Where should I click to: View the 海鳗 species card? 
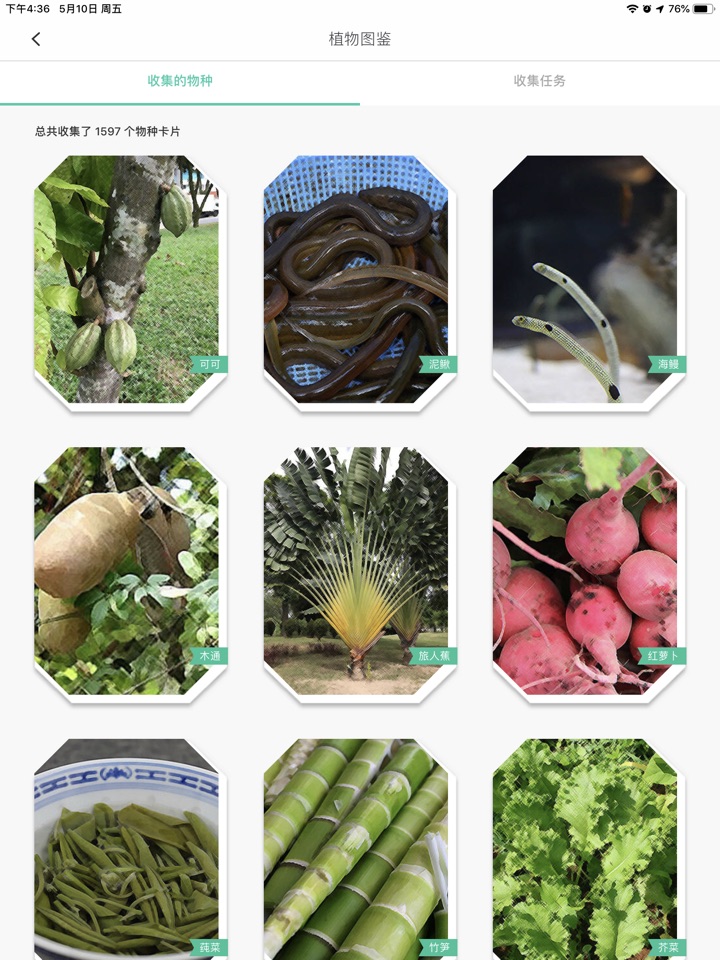584,279
